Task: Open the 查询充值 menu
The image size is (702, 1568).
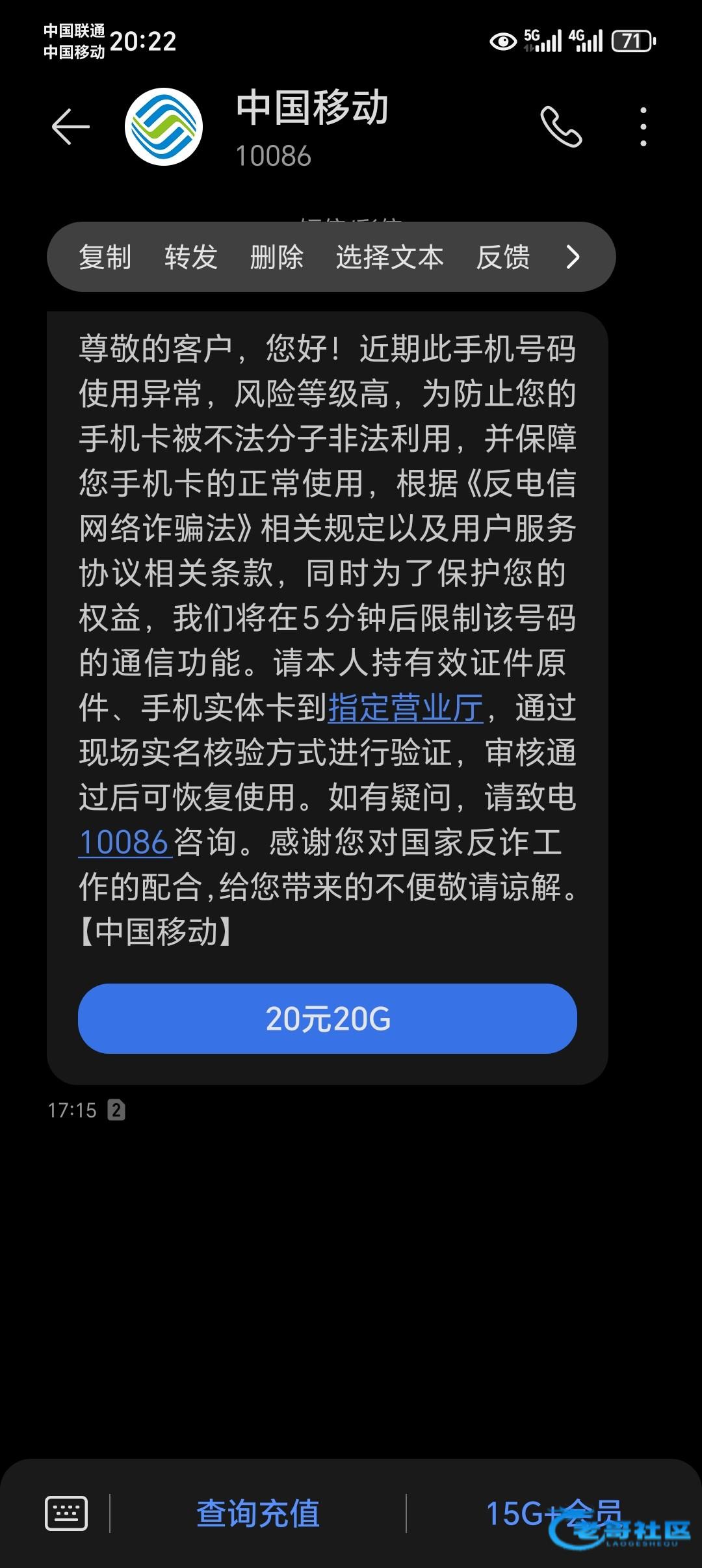Action: pos(258,1513)
